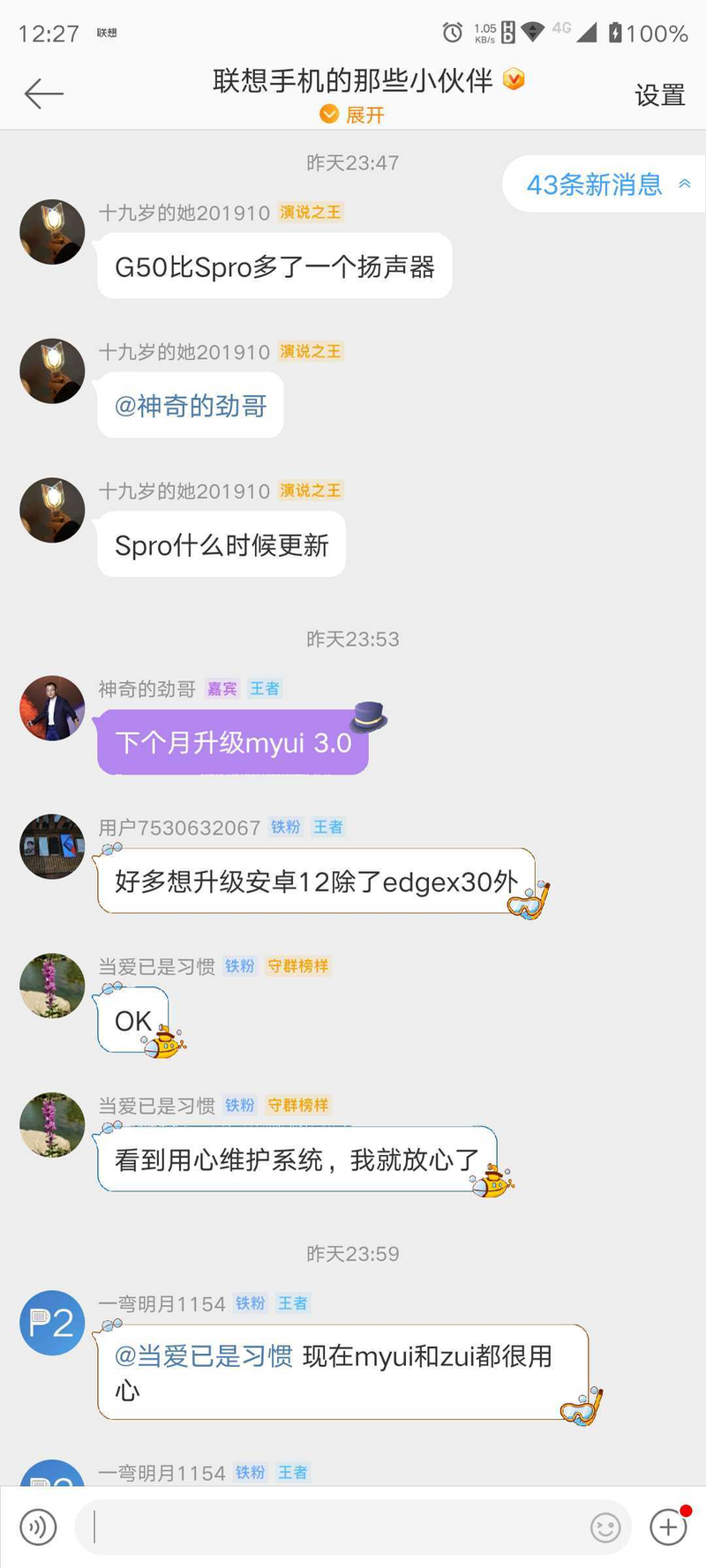
Task: View 十九岁的她201910's avatar beside G50比Spro message
Action: (52, 232)
